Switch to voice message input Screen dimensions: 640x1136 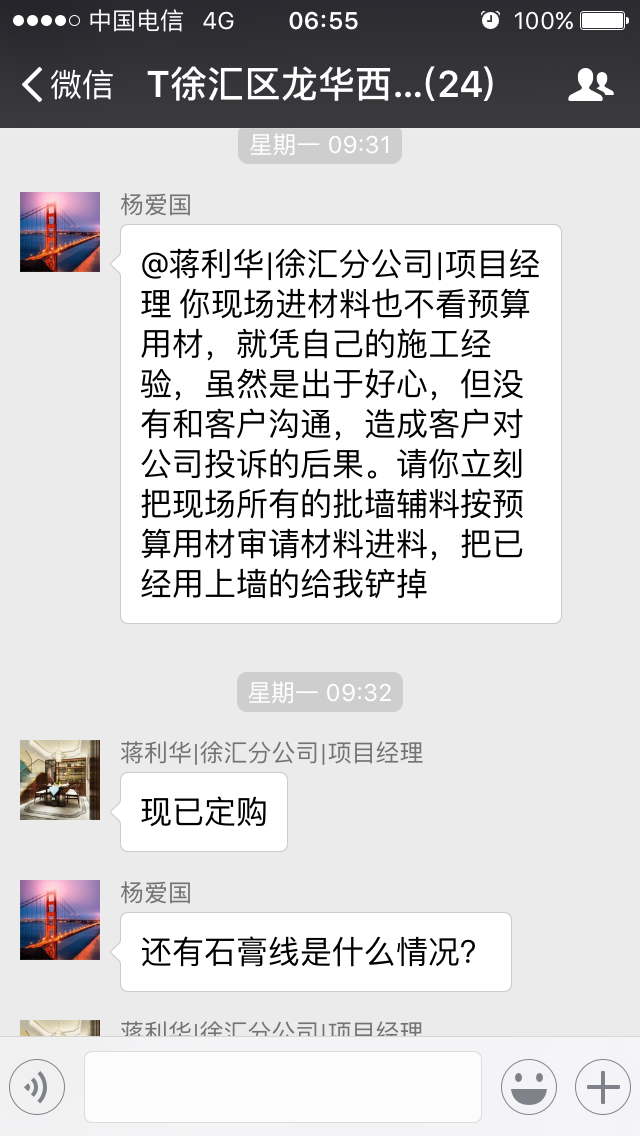[x=37, y=1087]
